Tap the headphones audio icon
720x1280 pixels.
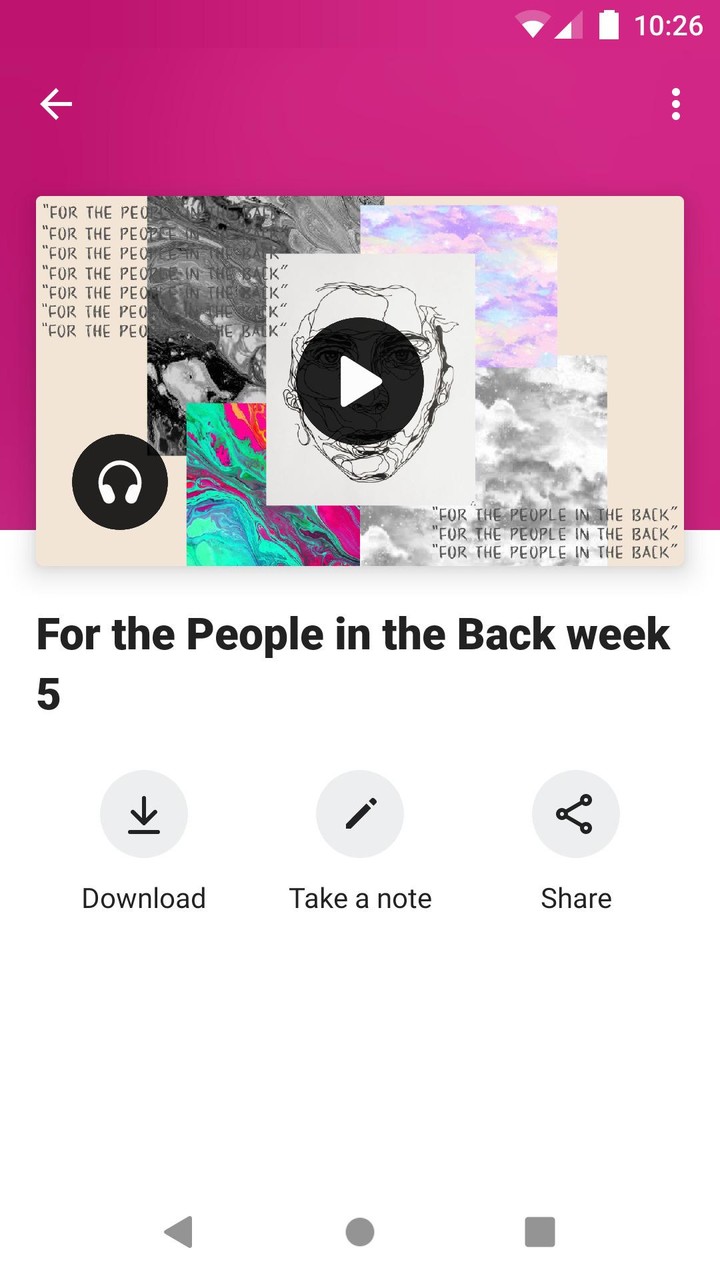tap(120, 482)
